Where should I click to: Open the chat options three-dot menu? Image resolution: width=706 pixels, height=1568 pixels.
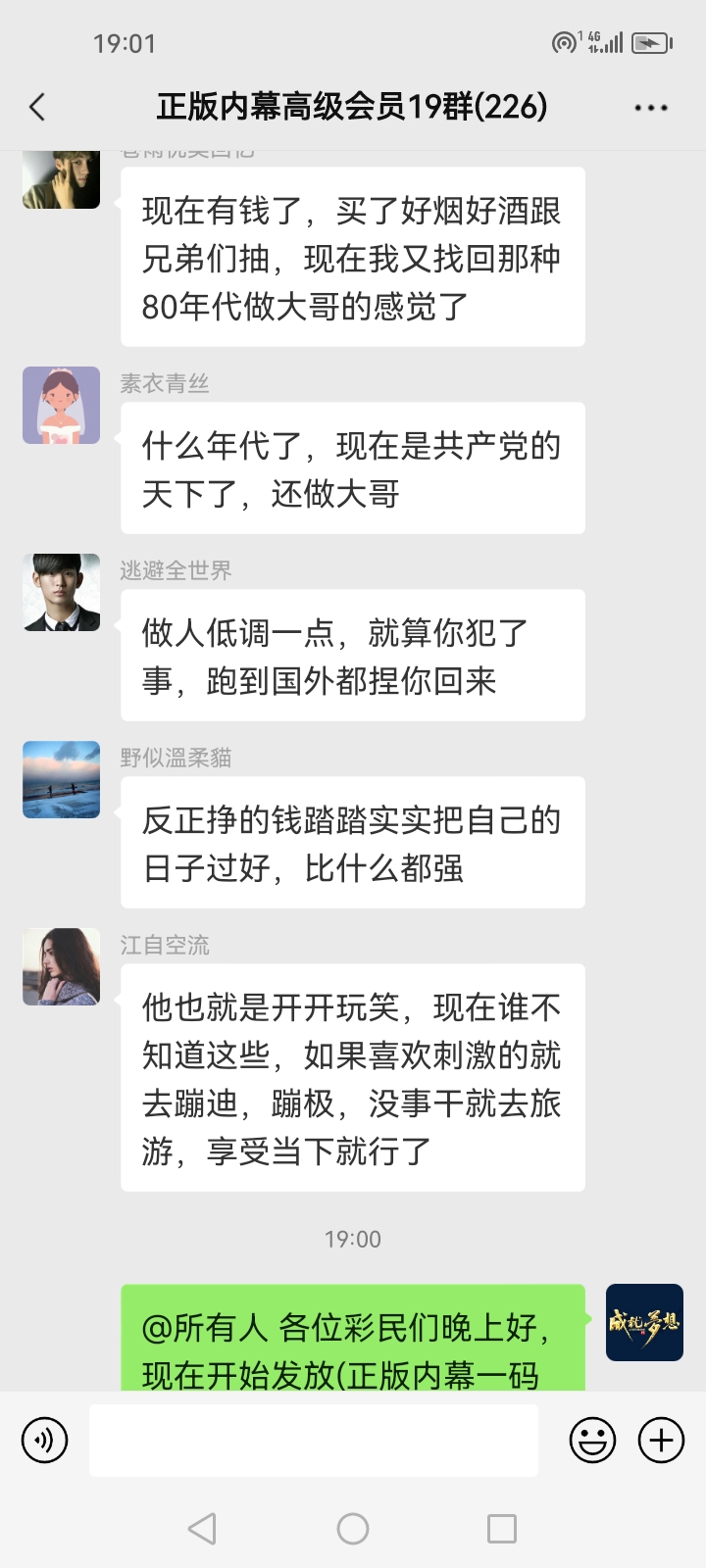651,108
